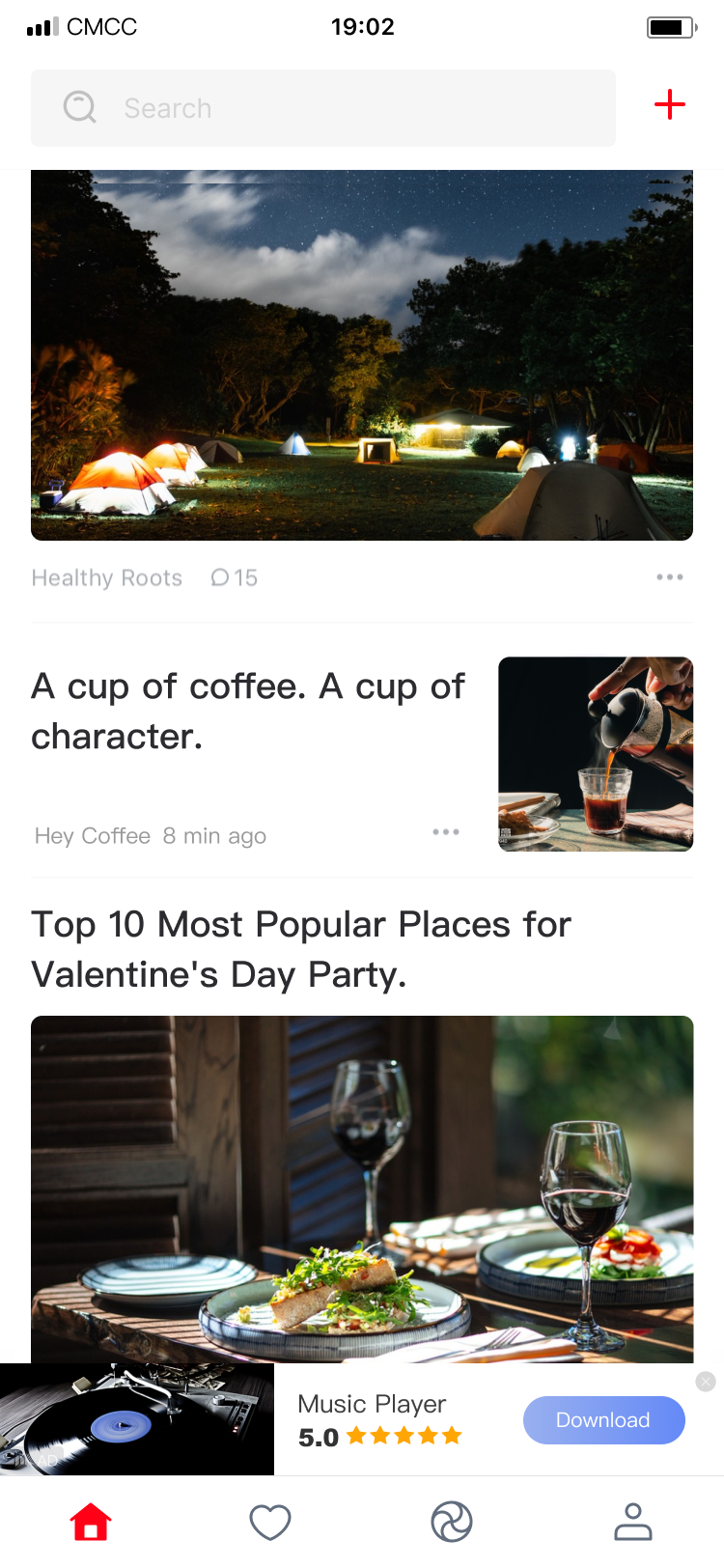Switch to the favorites heart tab
724x1568 pixels.
(270, 1523)
